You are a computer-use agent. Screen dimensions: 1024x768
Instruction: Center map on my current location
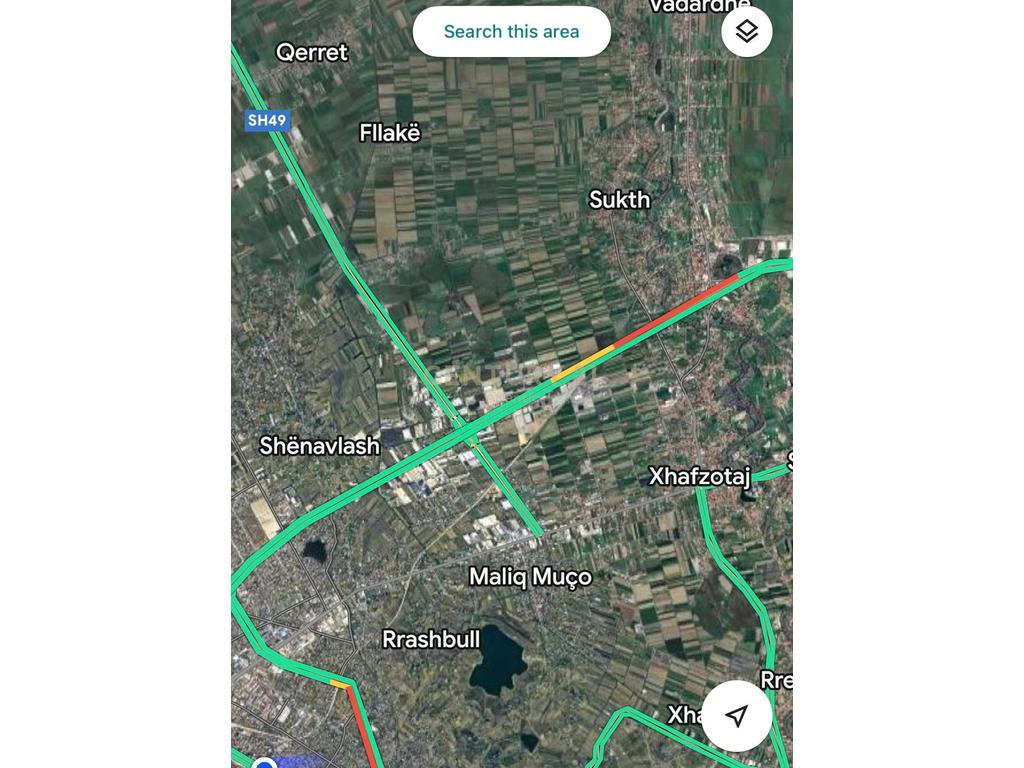click(x=737, y=716)
